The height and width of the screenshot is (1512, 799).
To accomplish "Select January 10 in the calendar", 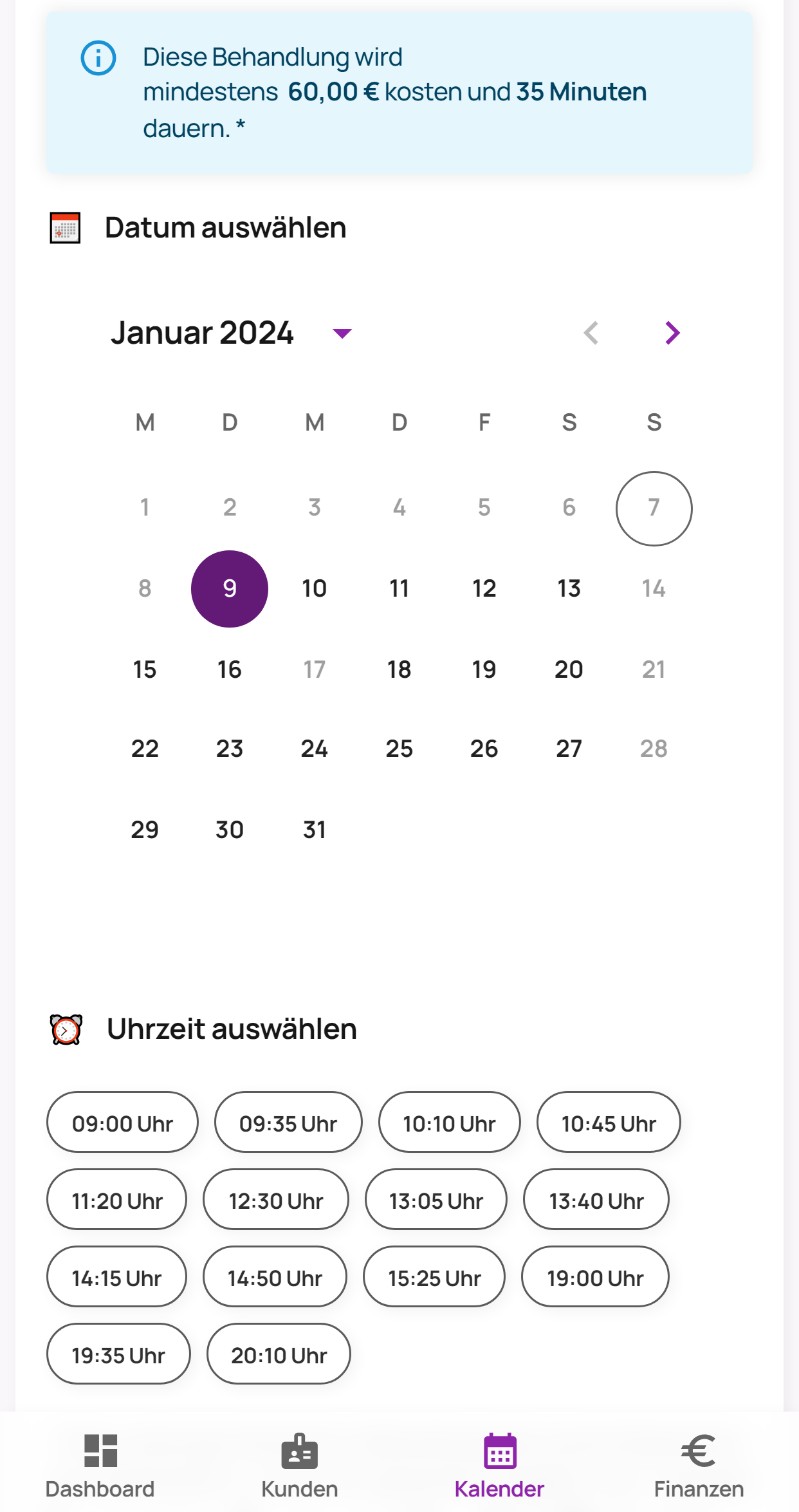I will click(x=314, y=588).
